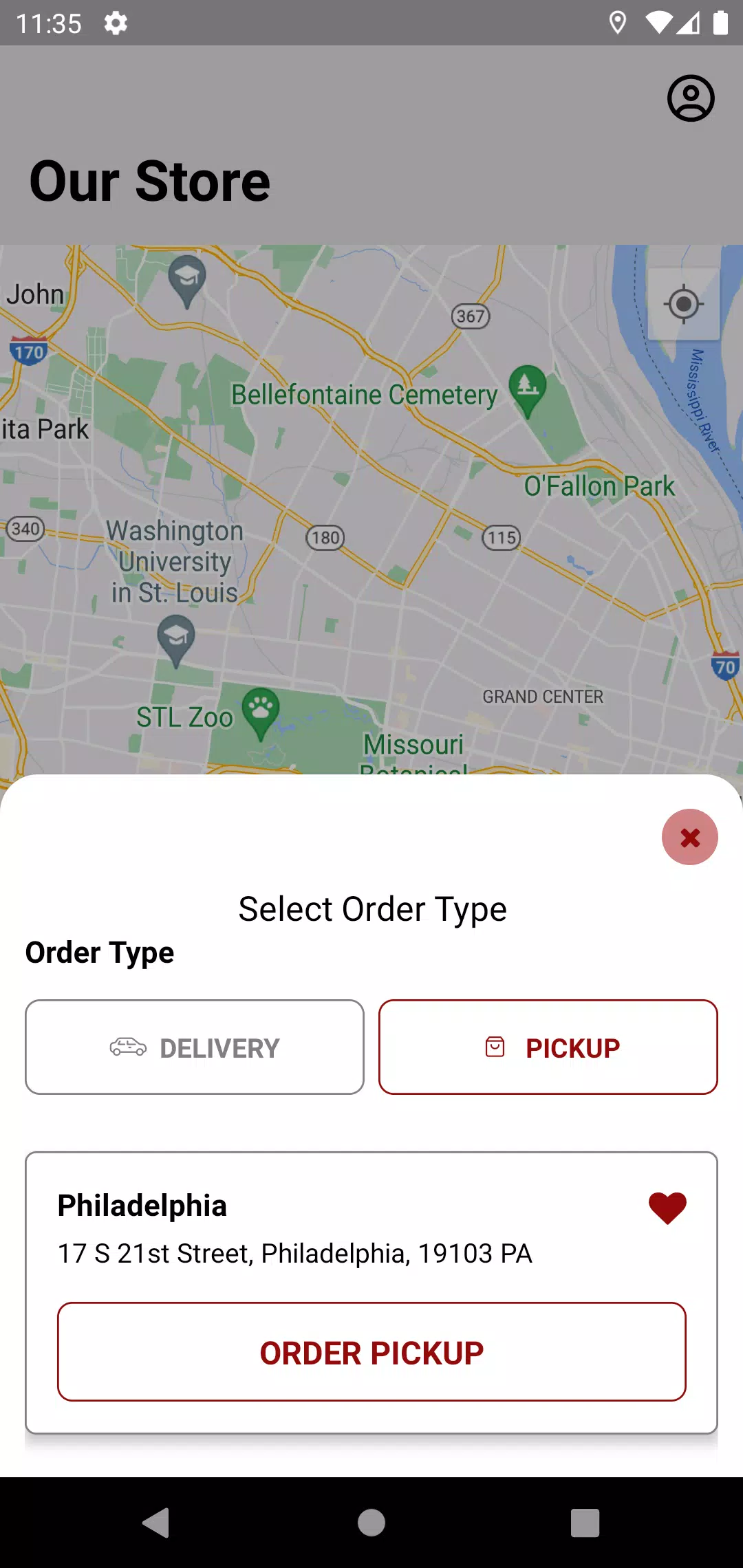Select the Delivery order type

click(195, 1047)
